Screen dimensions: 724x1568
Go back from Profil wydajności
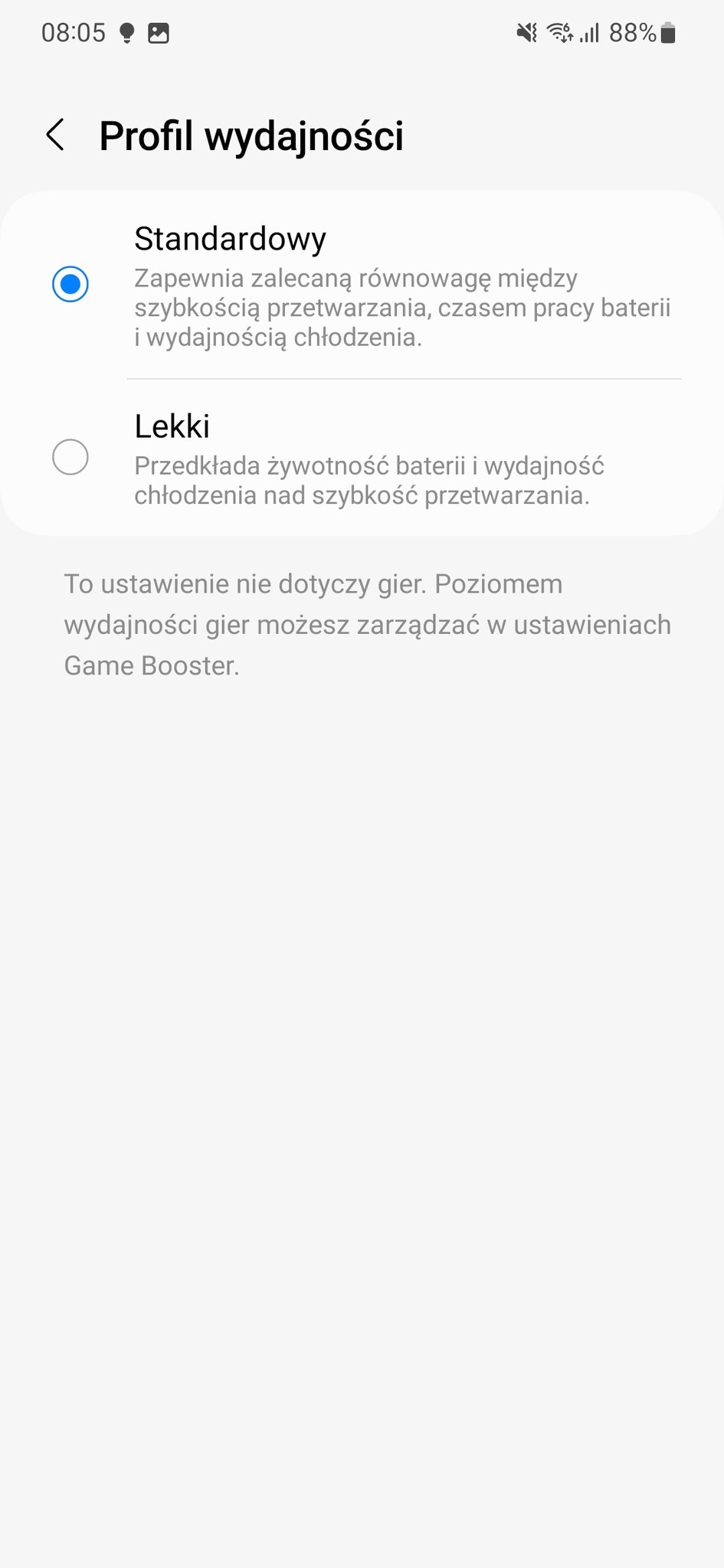[x=55, y=136]
